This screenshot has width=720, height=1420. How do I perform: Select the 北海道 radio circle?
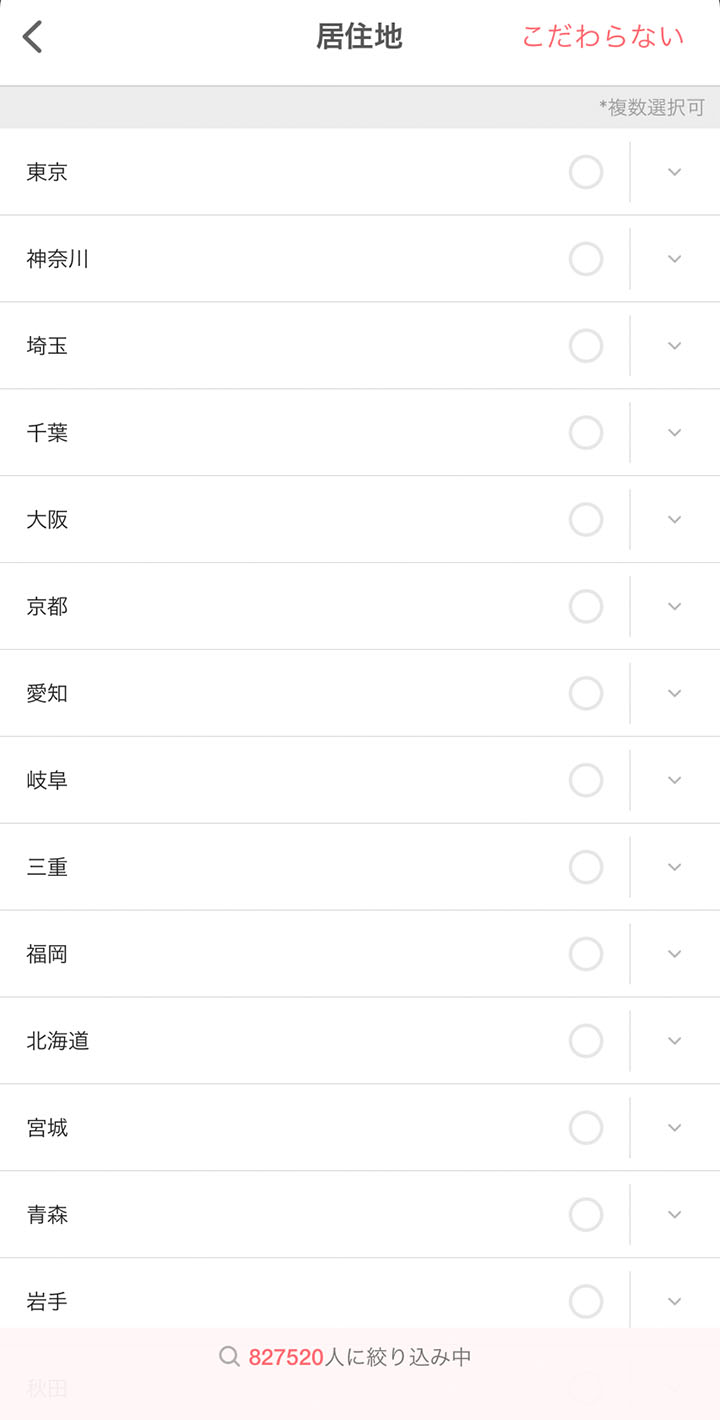(x=586, y=1041)
